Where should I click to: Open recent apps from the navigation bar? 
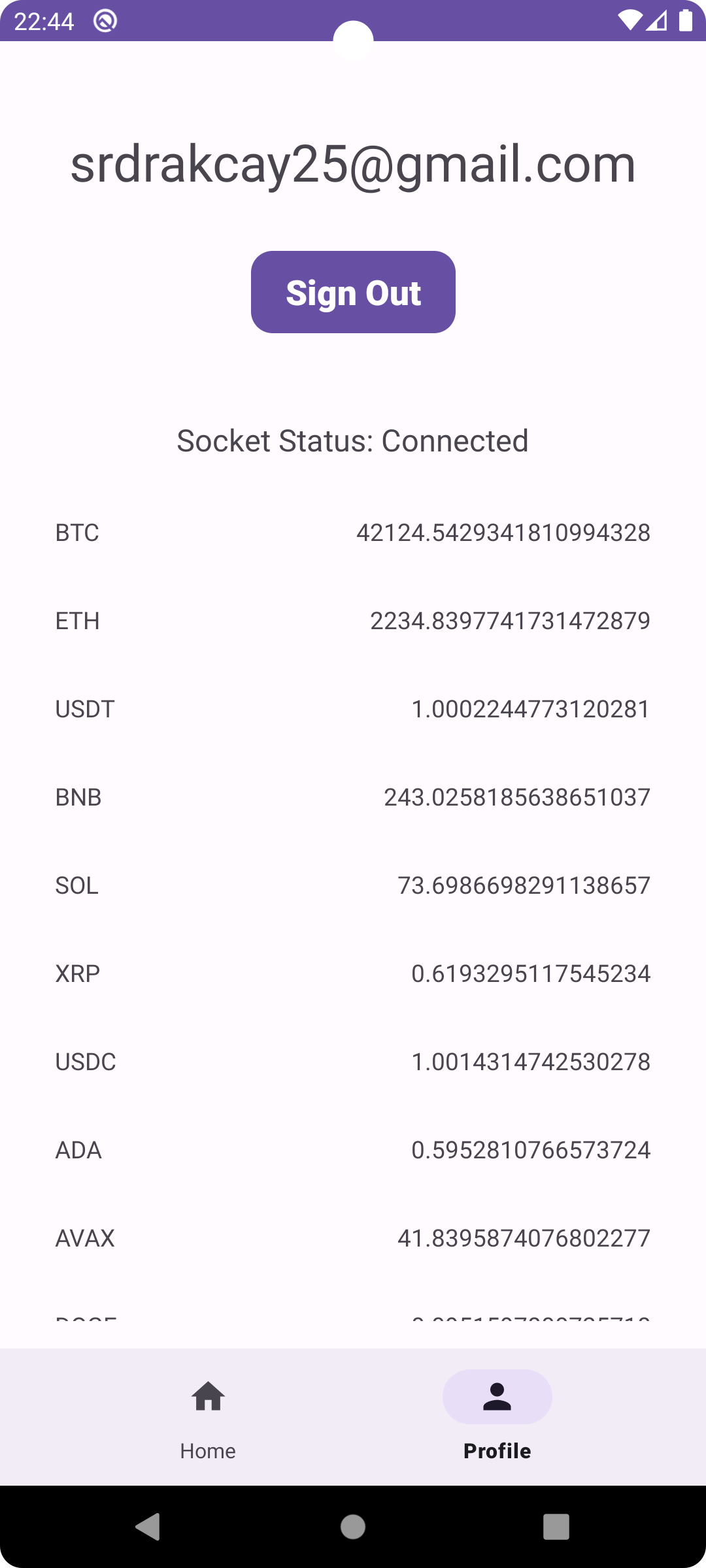click(556, 1527)
